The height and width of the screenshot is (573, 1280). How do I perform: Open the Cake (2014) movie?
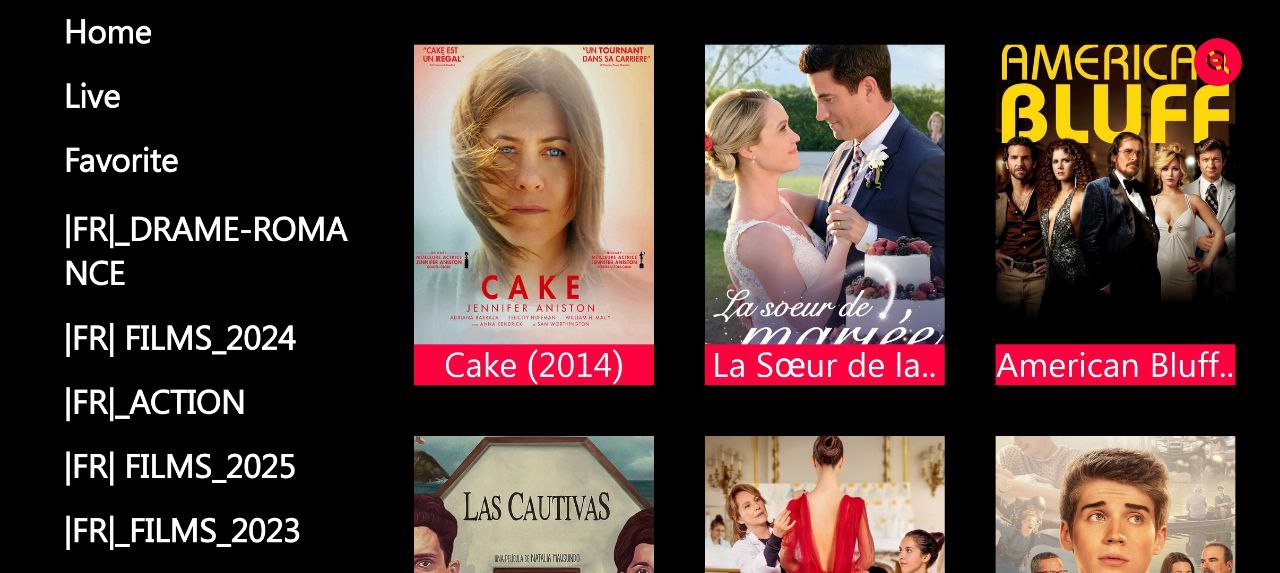point(534,214)
